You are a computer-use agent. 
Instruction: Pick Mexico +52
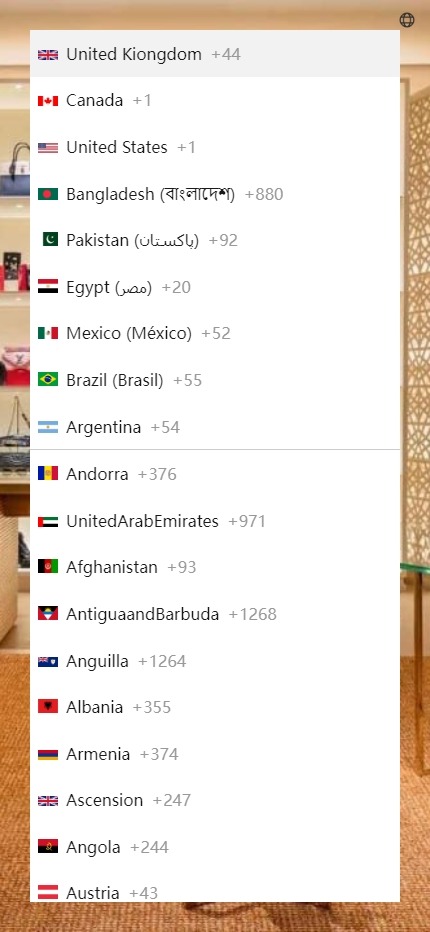click(x=215, y=333)
